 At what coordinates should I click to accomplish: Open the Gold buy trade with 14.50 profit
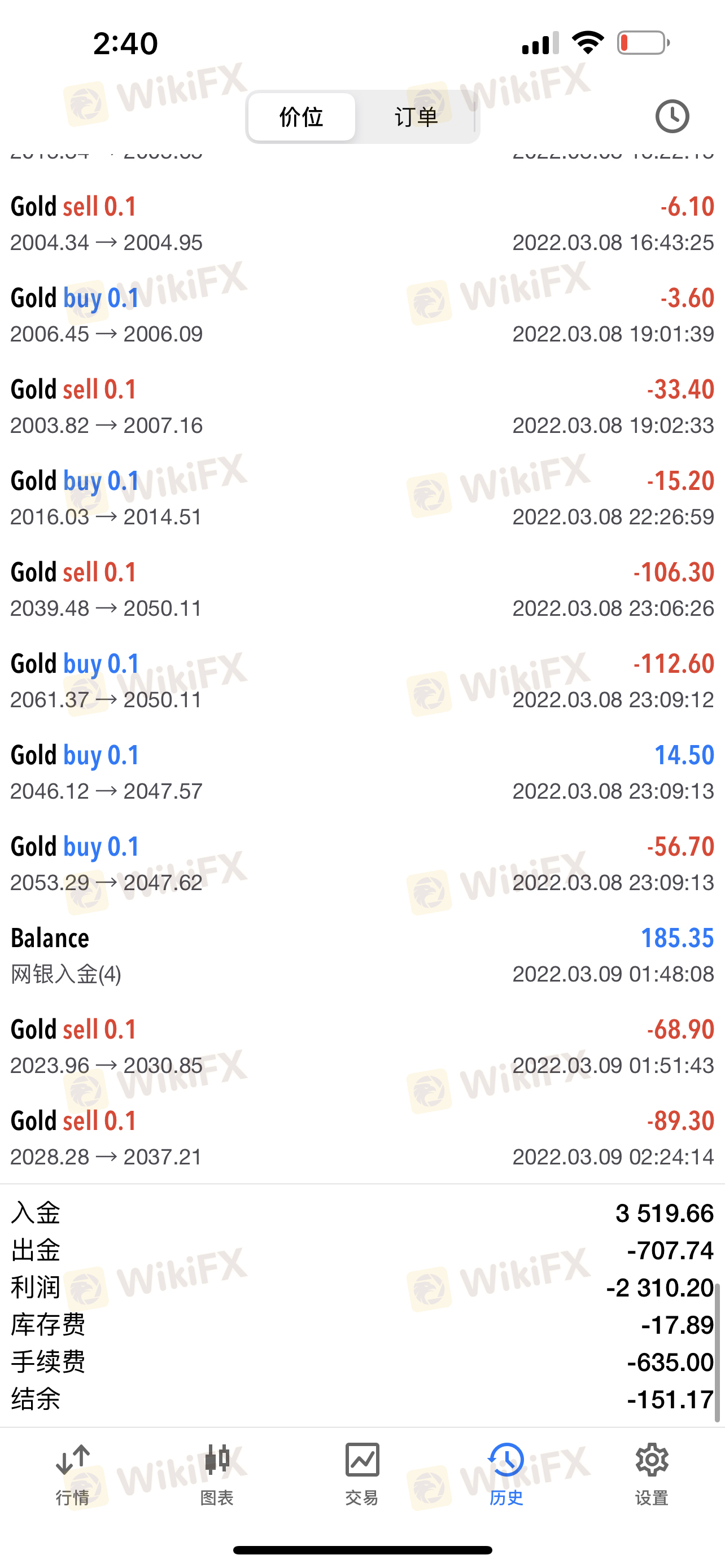pyautogui.click(x=362, y=773)
